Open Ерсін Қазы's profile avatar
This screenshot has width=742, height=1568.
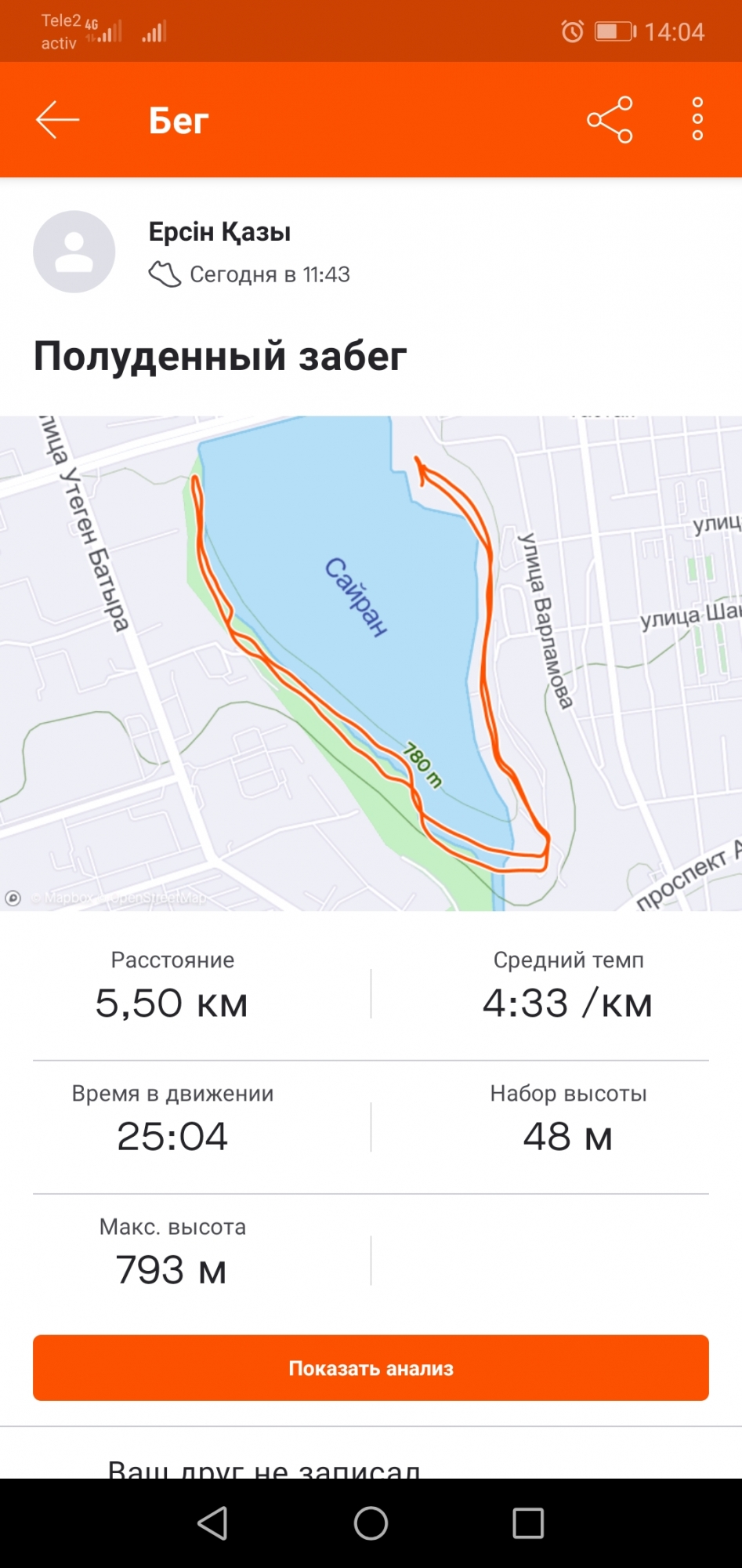(74, 252)
